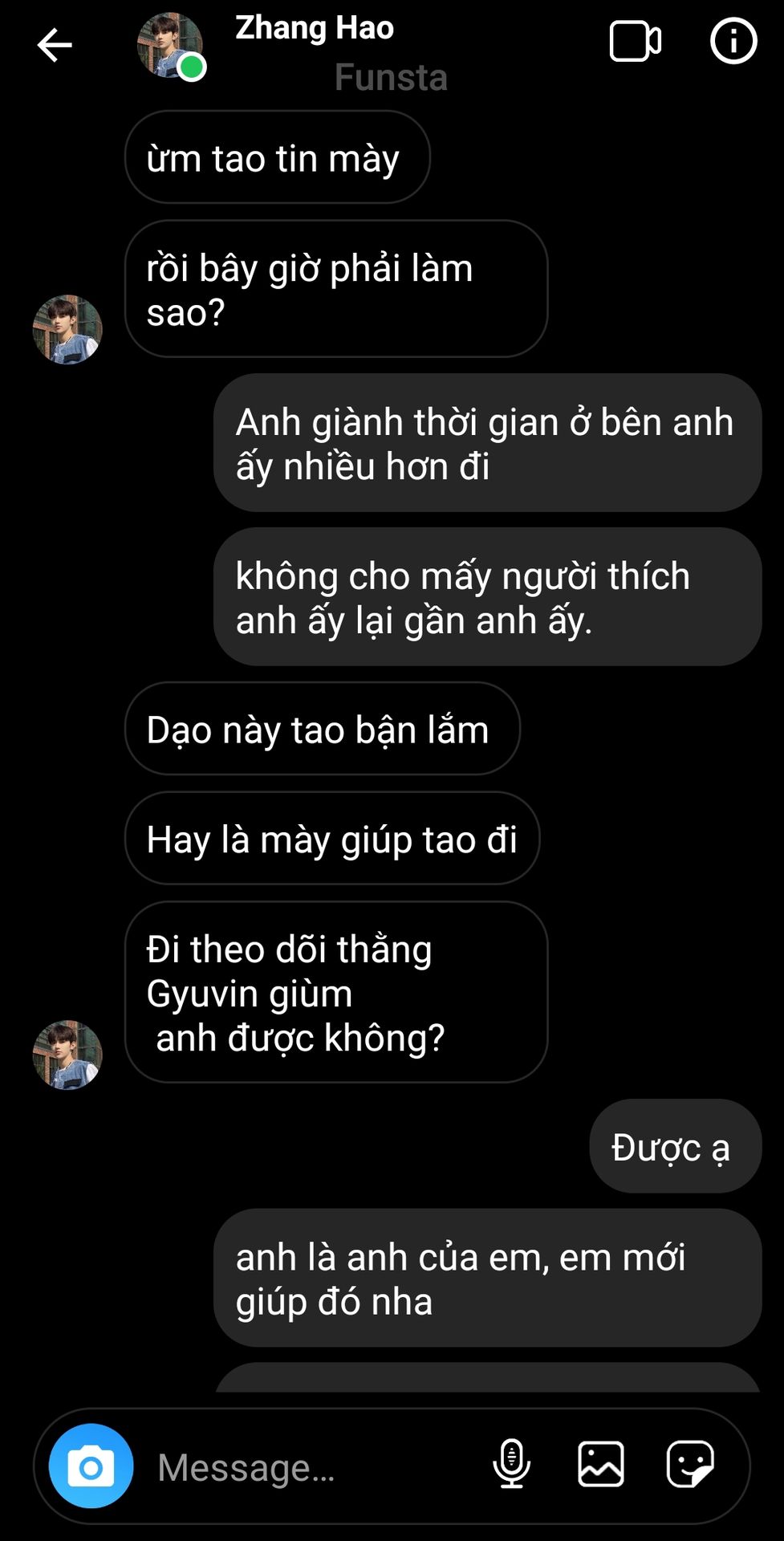The image size is (784, 1541).
Task: View avatar beside "rồi bây giờ phải làm sao?"
Action: [67, 329]
